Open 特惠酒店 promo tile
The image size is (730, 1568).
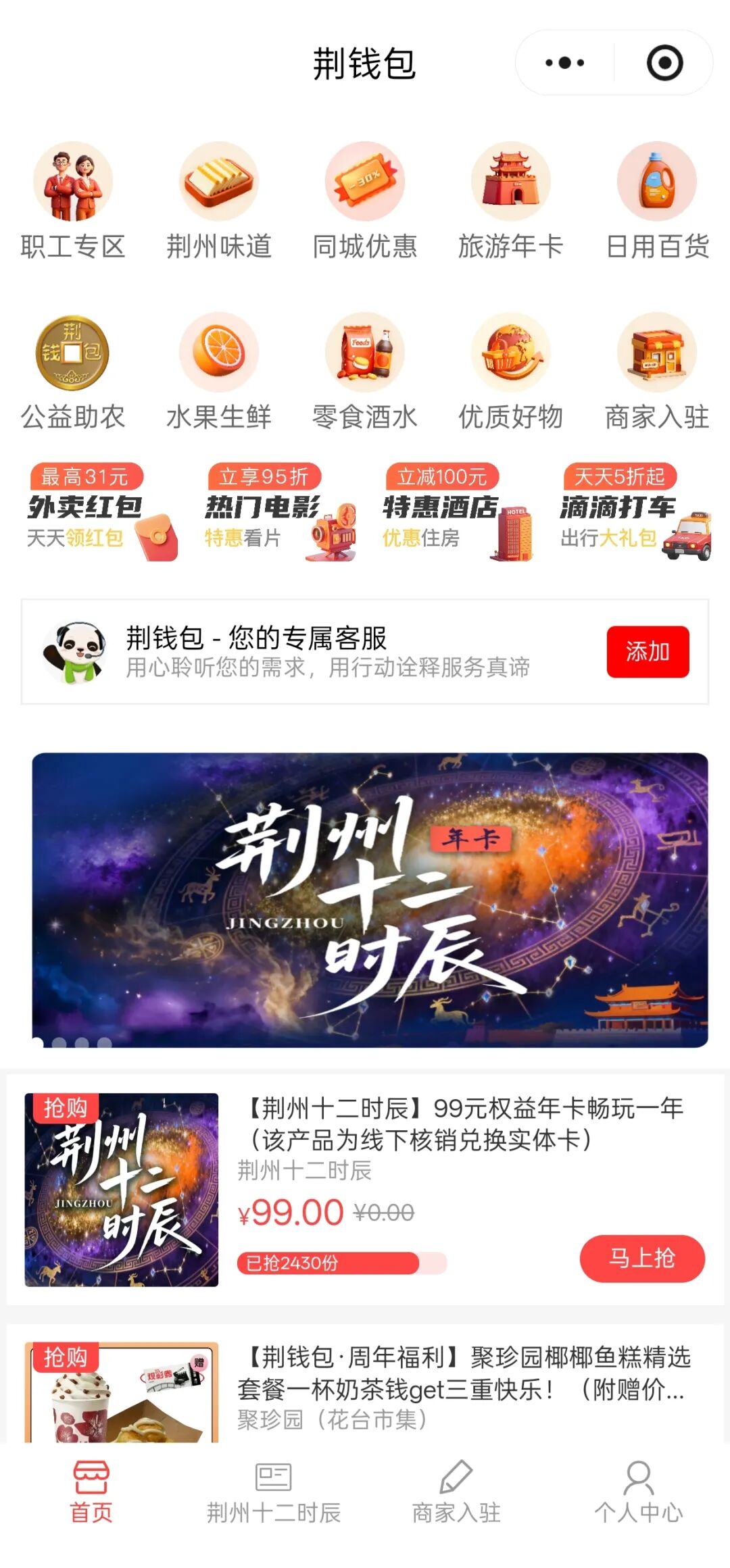(x=457, y=513)
